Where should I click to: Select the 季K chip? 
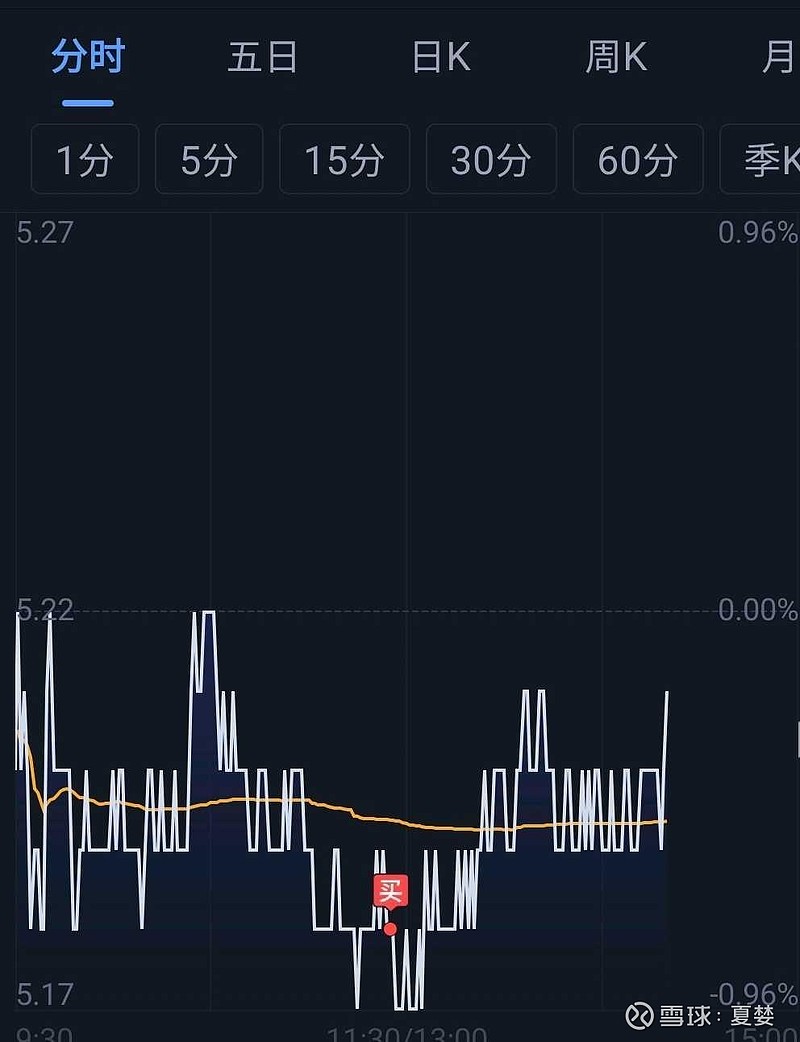[x=760, y=159]
